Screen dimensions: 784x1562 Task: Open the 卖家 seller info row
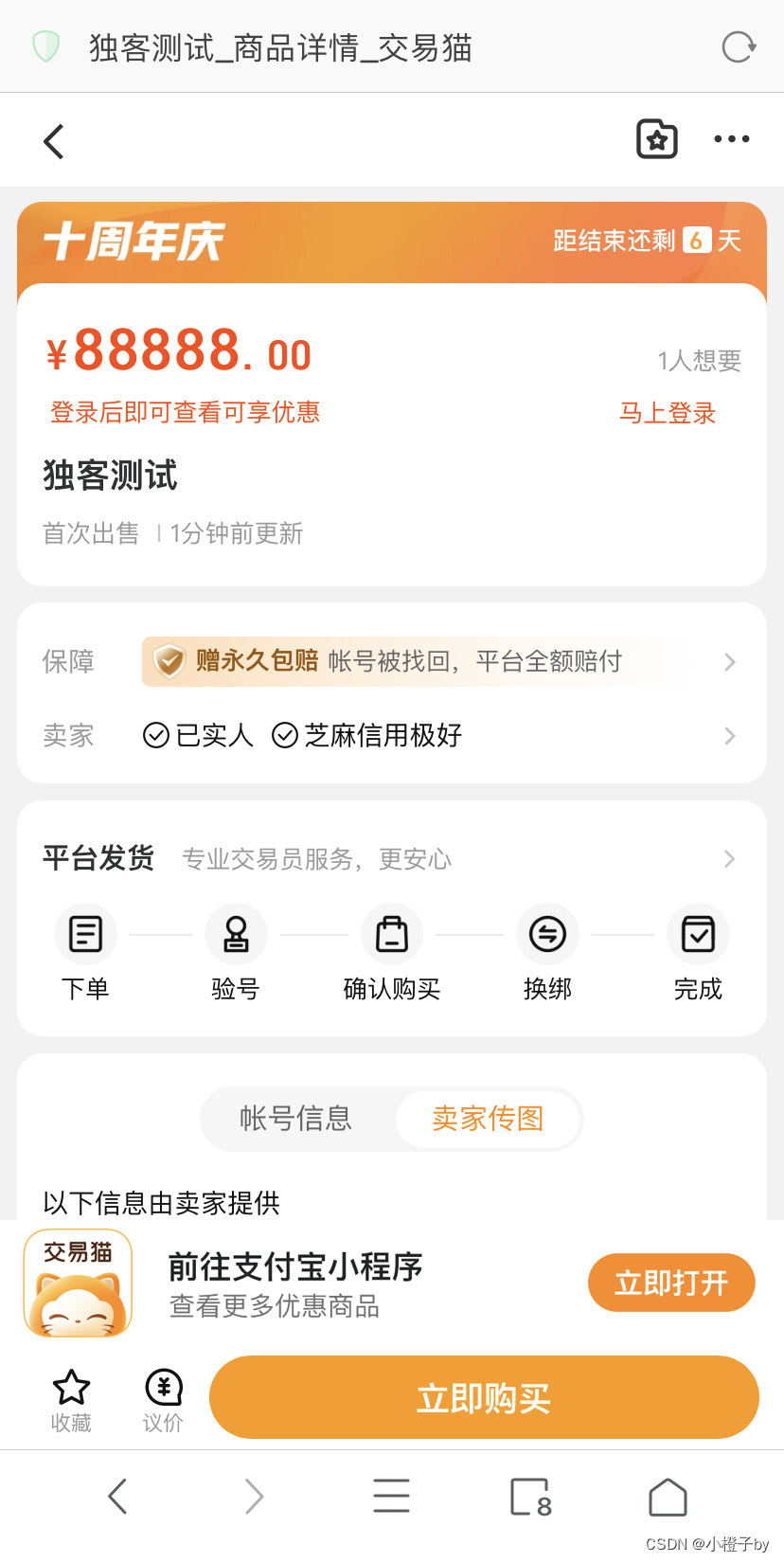(x=392, y=735)
